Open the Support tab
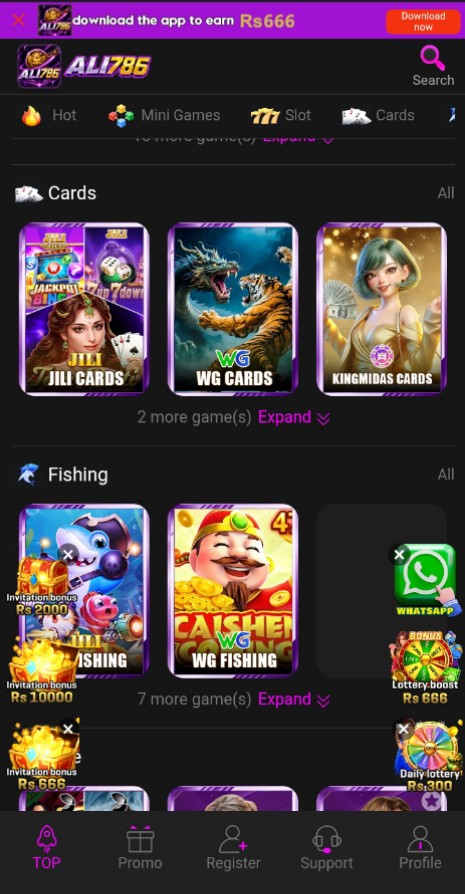Screen dimensions: 465x894 click(x=327, y=848)
